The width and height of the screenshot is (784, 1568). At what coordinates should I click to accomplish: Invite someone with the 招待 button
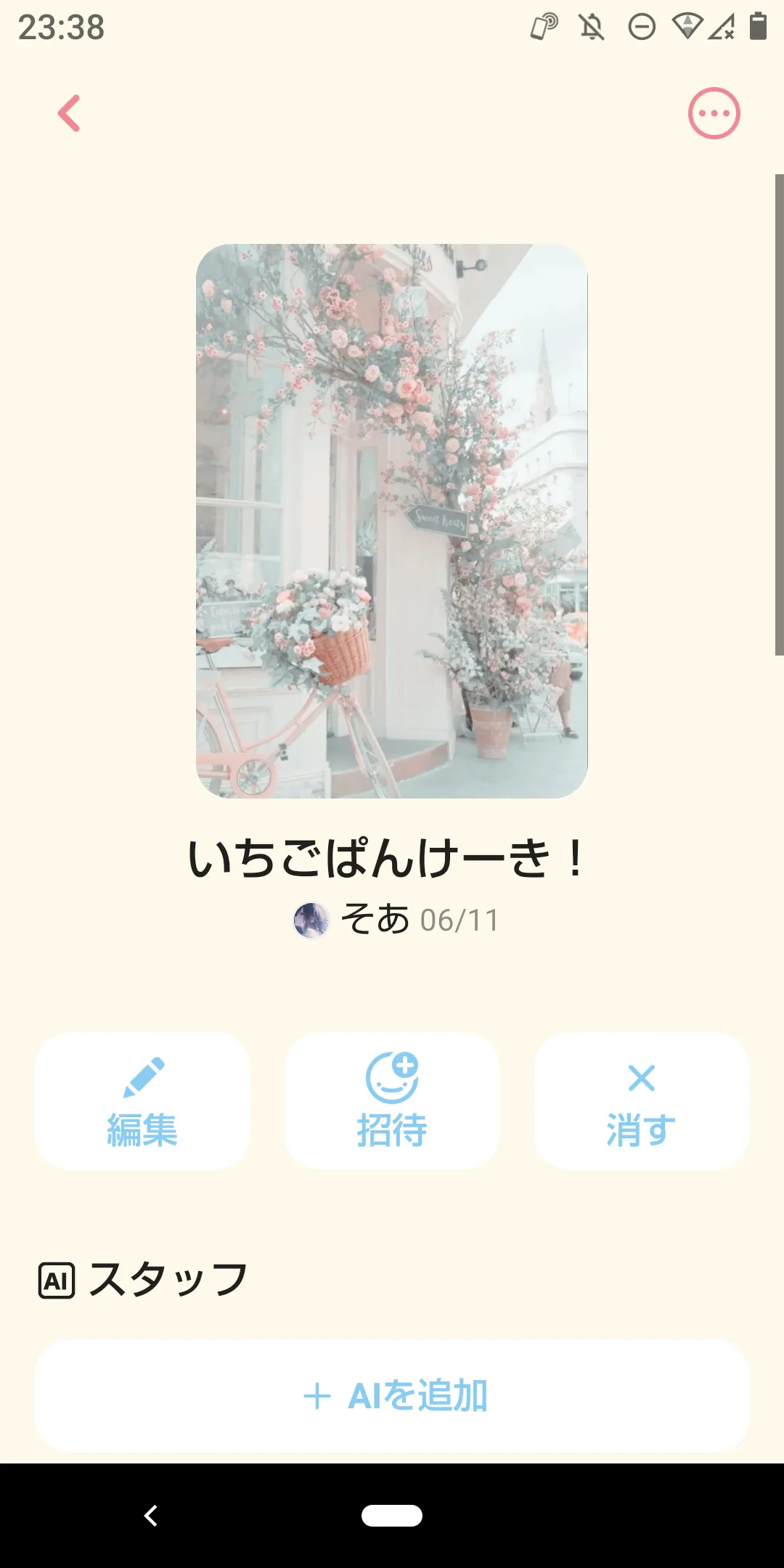click(x=392, y=1101)
